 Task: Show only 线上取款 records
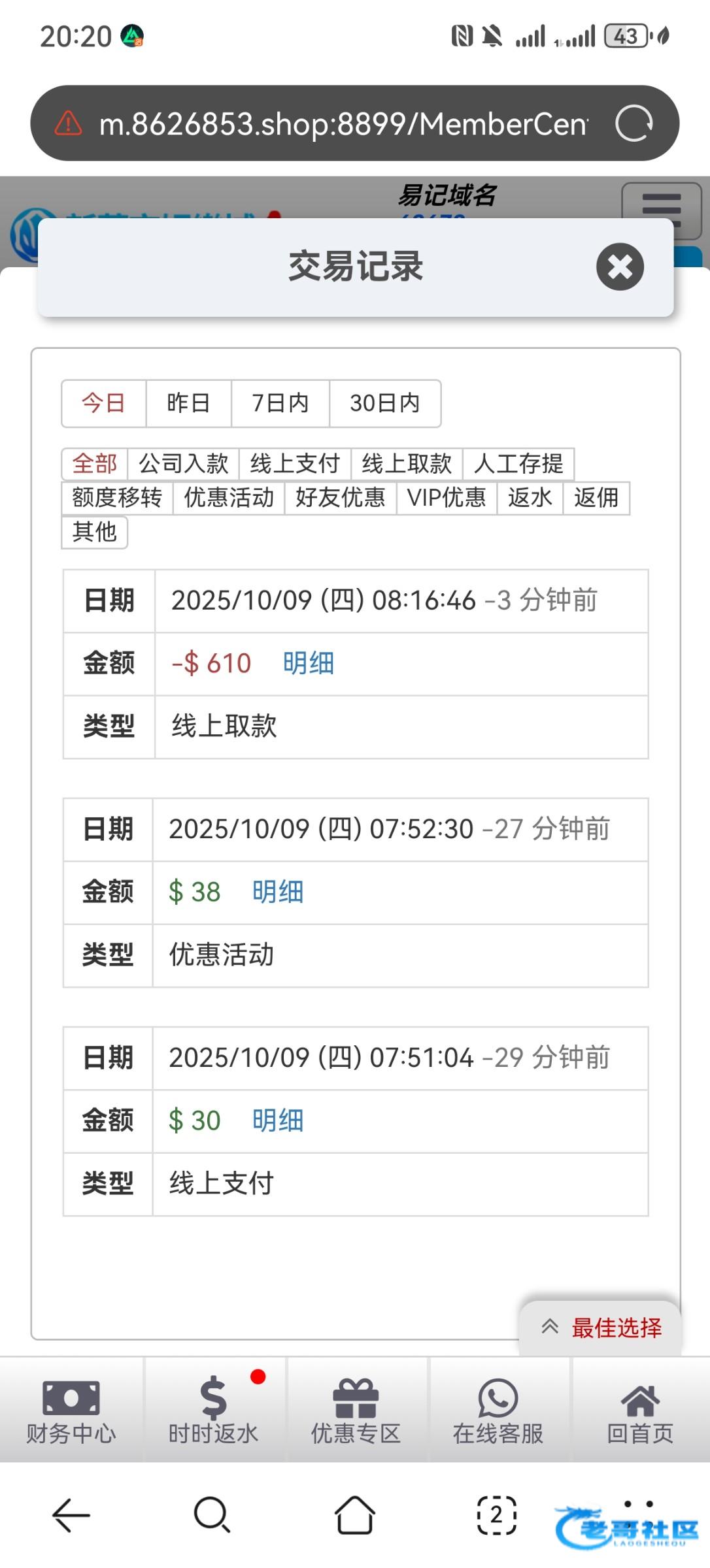[407, 464]
